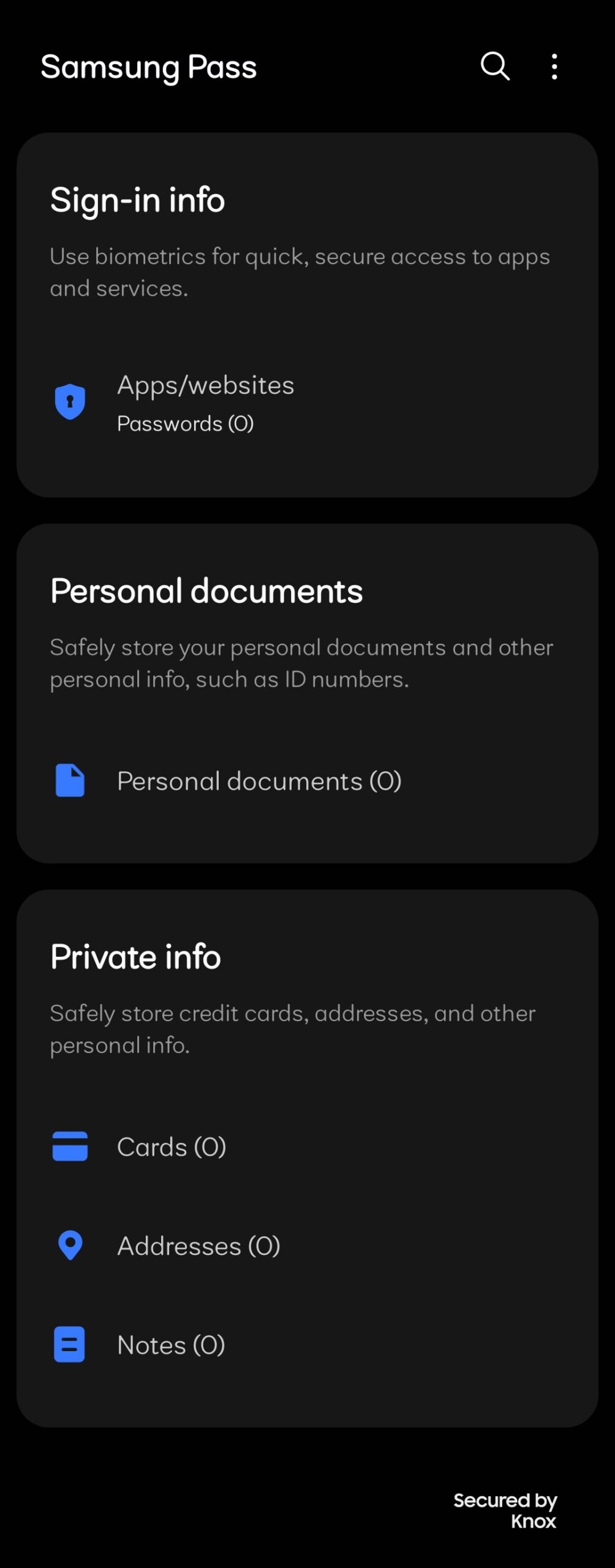Image resolution: width=615 pixels, height=1568 pixels.
Task: Open search in Samsung Pass
Action: click(x=495, y=66)
